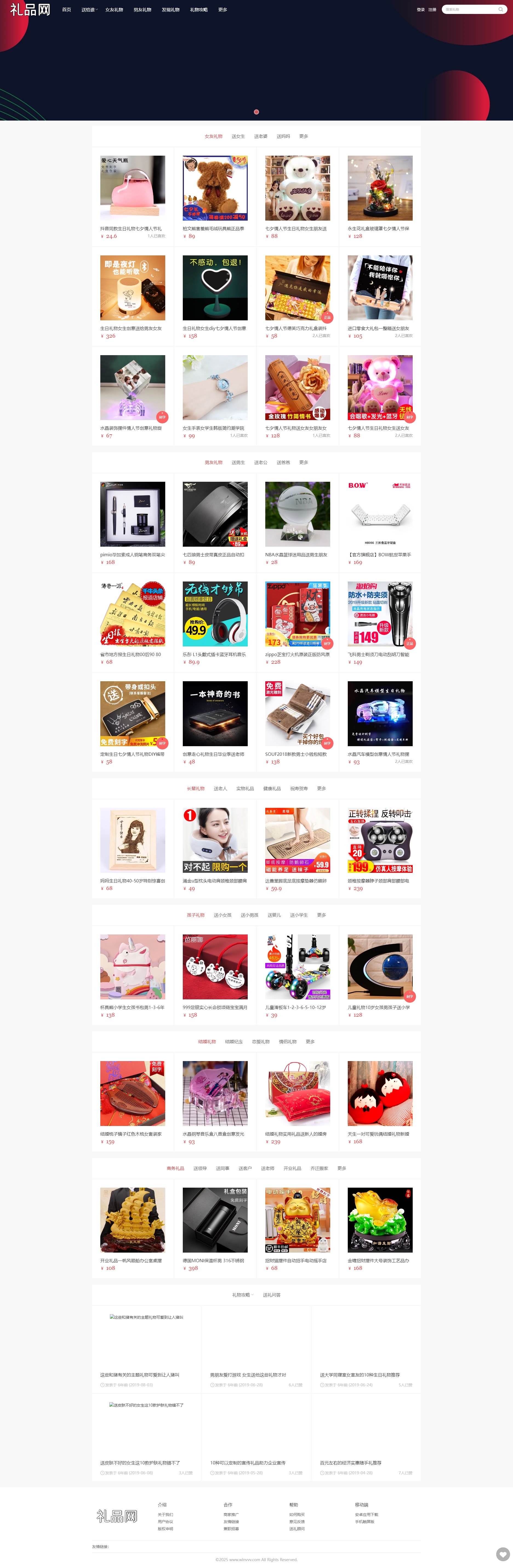Open the article 送大学同寝室女室友的10种生日礼物推荐
The image size is (513, 1568).
pyautogui.click(x=360, y=1375)
